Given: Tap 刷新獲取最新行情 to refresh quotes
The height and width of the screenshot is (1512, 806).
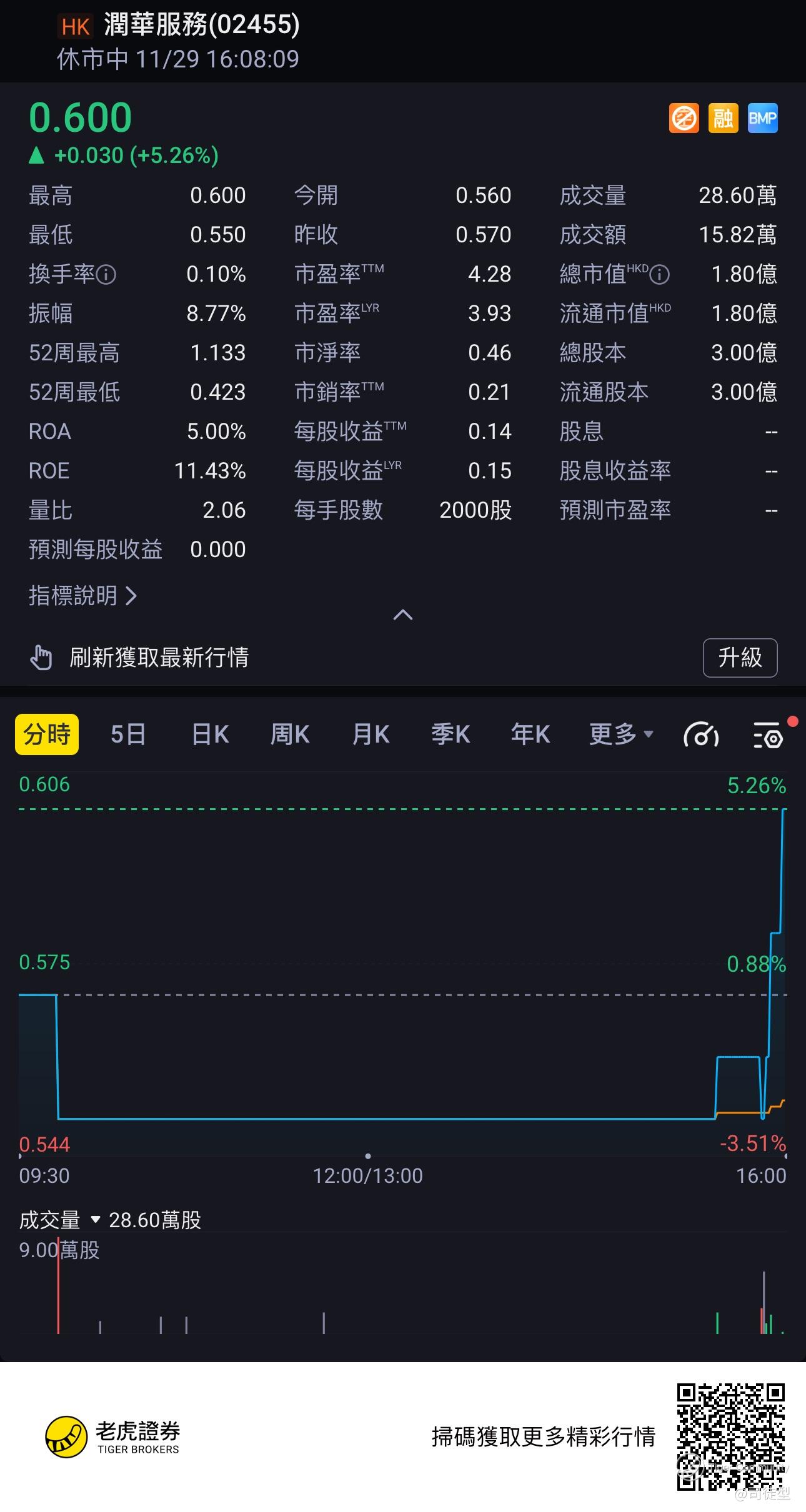Looking at the screenshot, I should pyautogui.click(x=159, y=658).
